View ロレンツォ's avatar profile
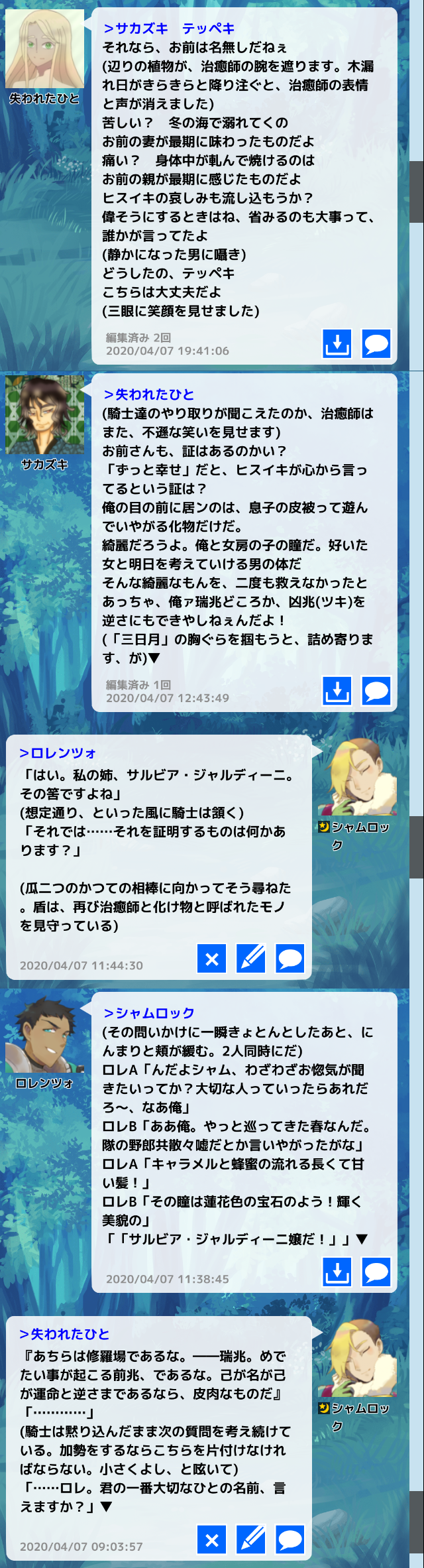Image resolution: width=424 pixels, height=1568 pixels. [45, 1034]
